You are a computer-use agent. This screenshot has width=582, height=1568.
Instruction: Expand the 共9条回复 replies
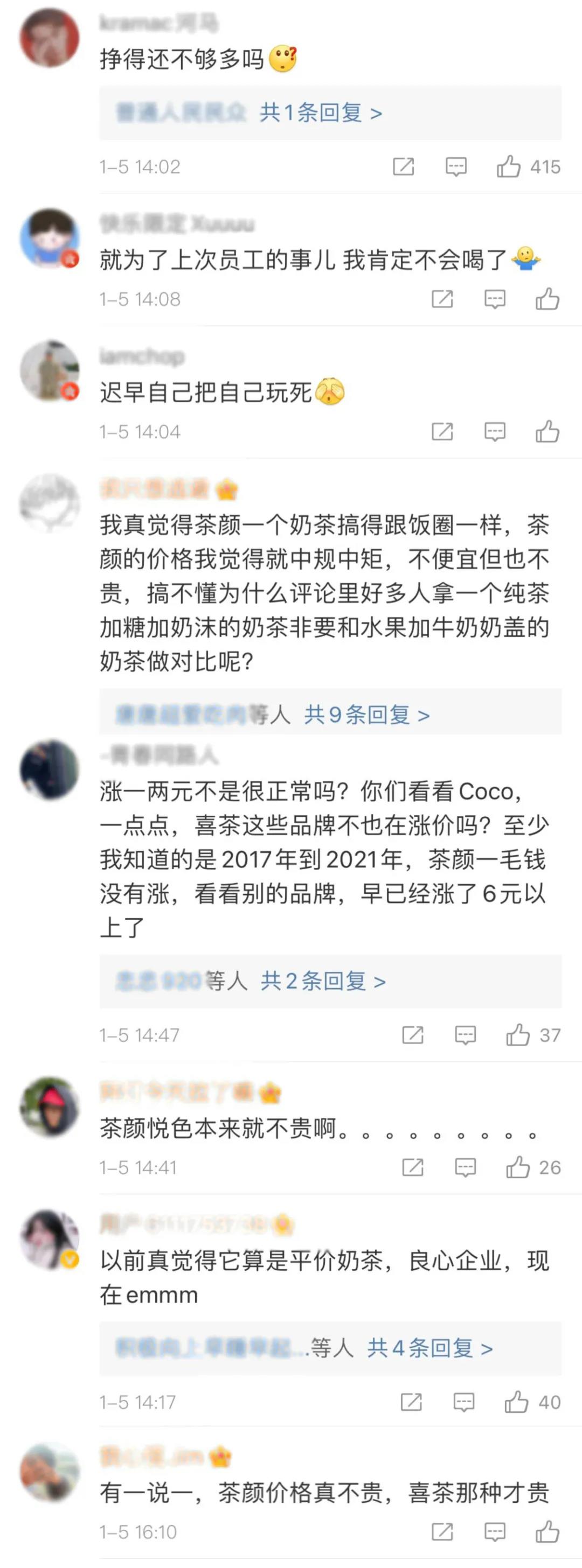coord(367,715)
